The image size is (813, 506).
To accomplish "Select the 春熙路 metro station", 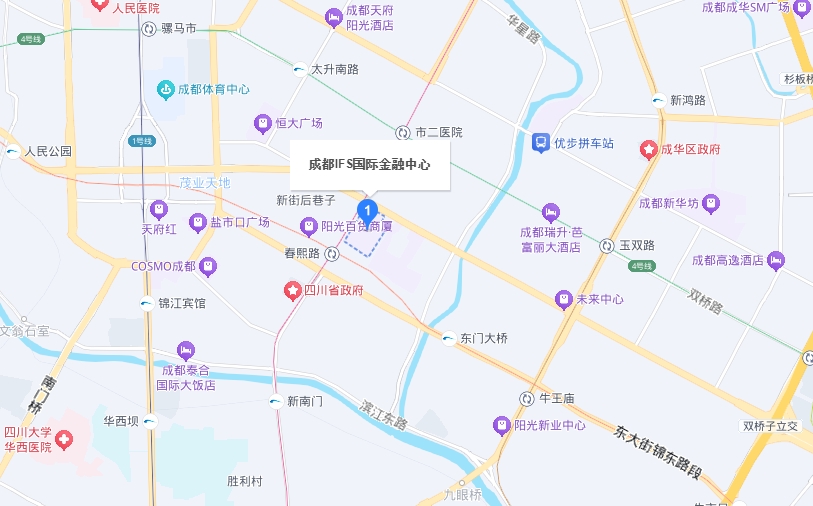I will point(331,254).
